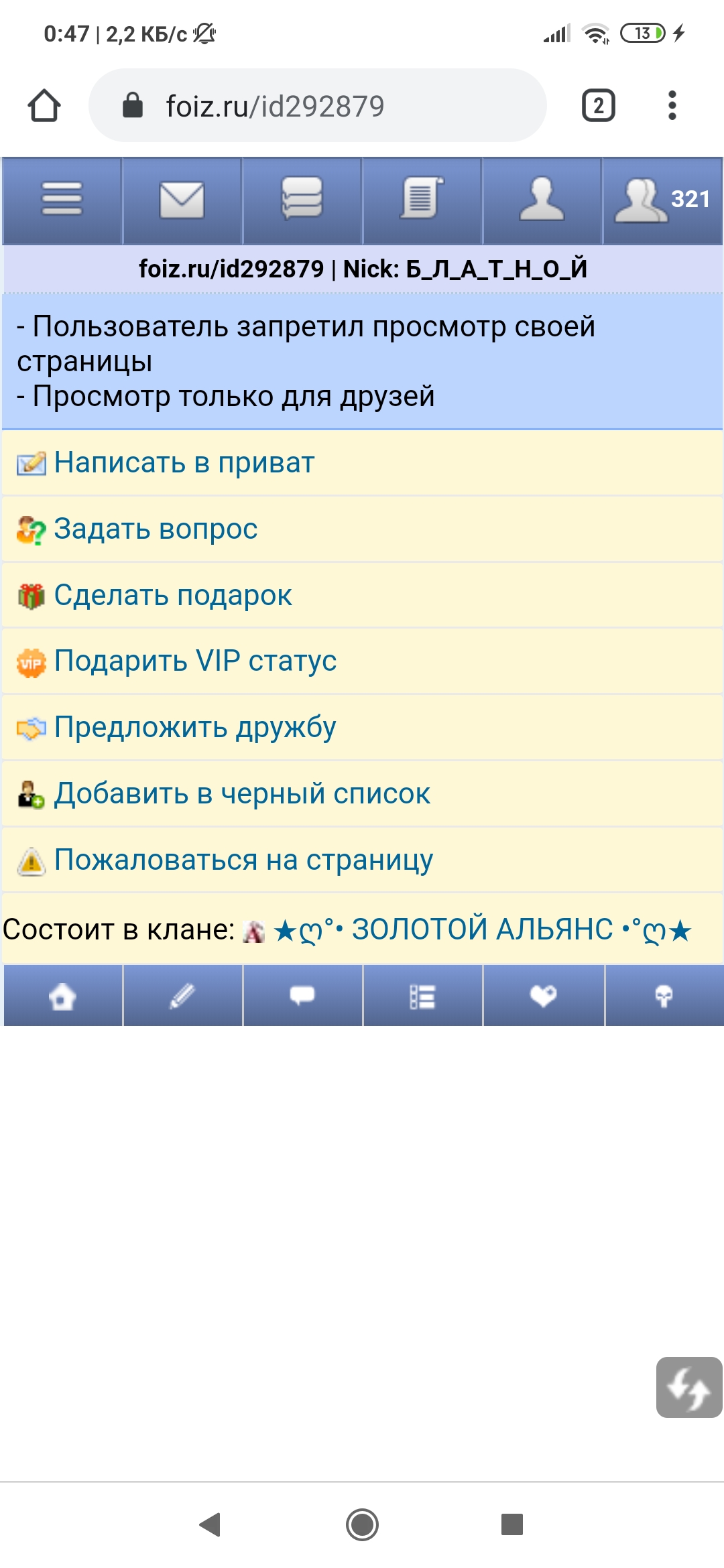Open Подарить VIP статус
Image resolution: width=724 pixels, height=1568 pixels.
pyautogui.click(x=195, y=661)
